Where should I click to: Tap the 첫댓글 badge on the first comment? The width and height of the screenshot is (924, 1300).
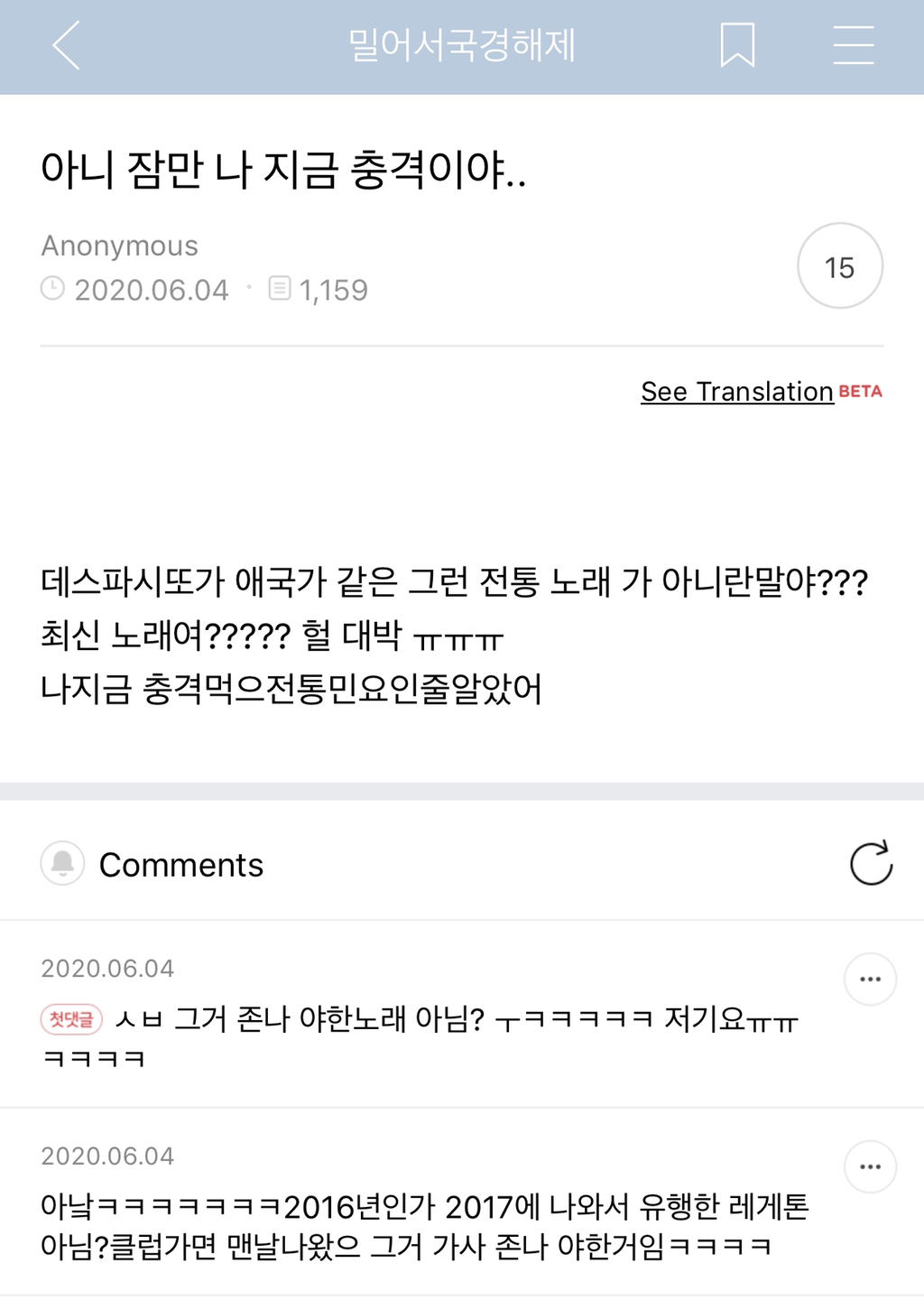click(x=70, y=1021)
